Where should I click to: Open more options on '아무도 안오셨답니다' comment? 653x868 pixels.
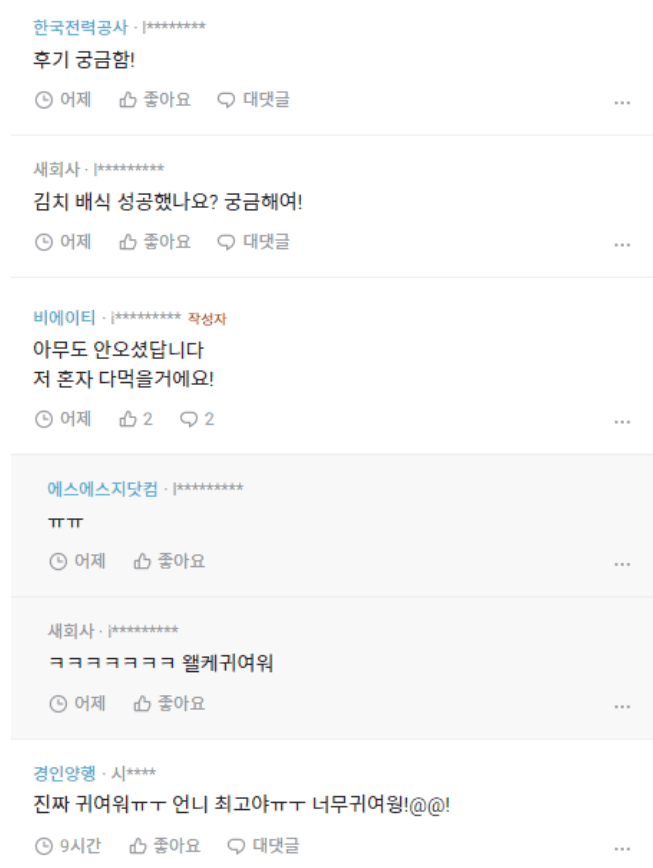[x=622, y=421]
